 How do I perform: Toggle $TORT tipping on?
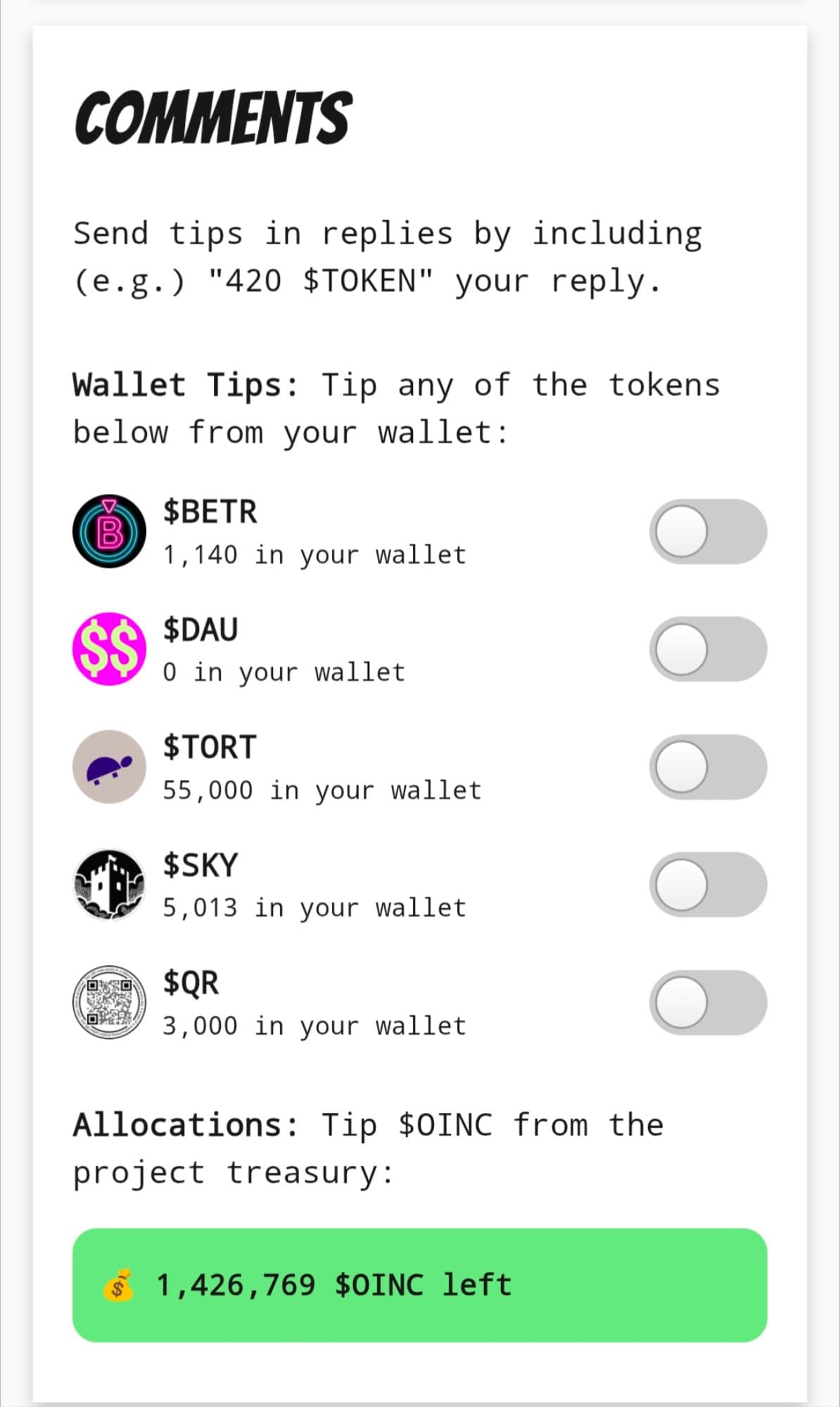707,767
